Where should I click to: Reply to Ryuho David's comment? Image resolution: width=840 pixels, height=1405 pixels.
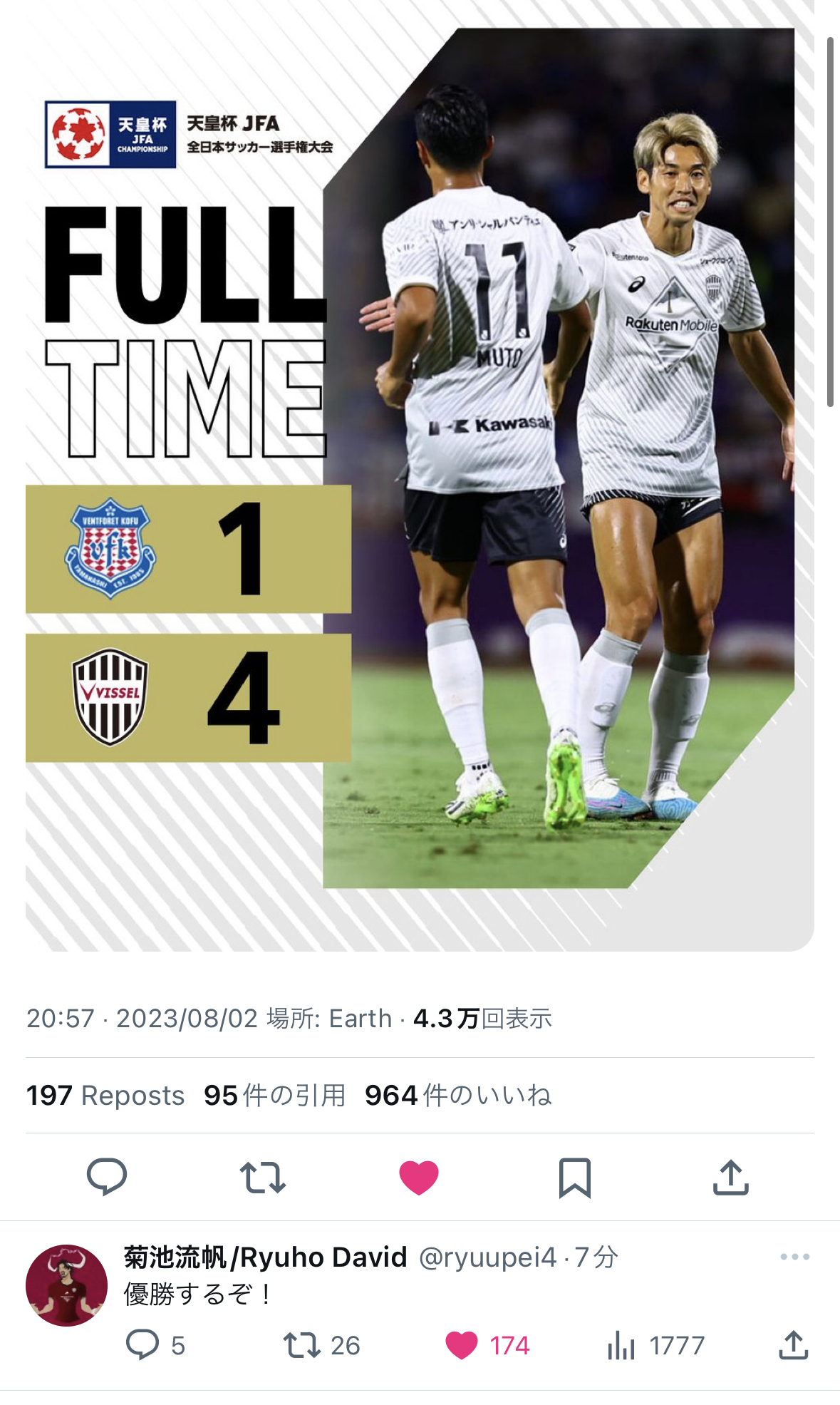[x=142, y=1345]
